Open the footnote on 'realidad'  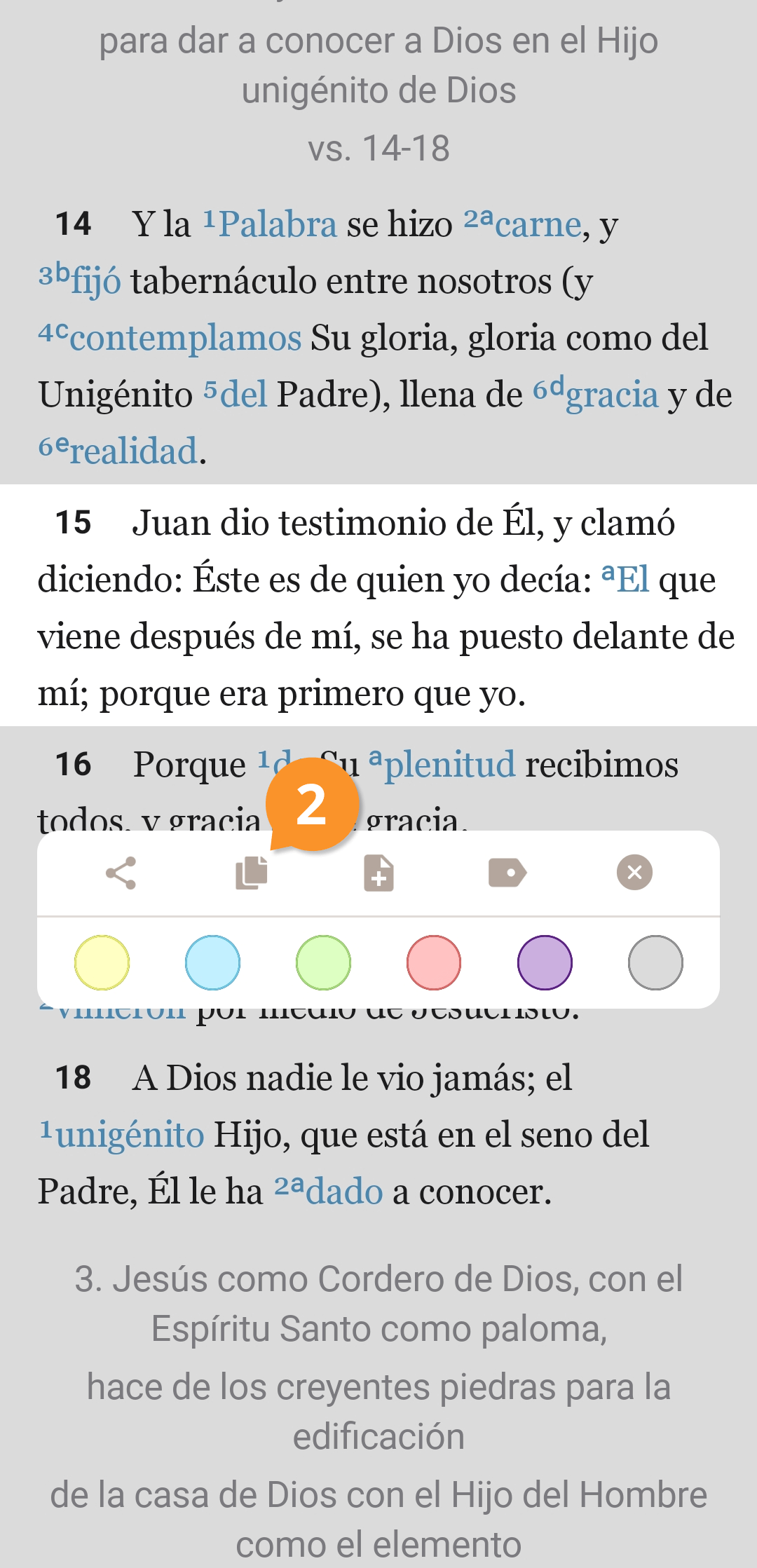133,451
